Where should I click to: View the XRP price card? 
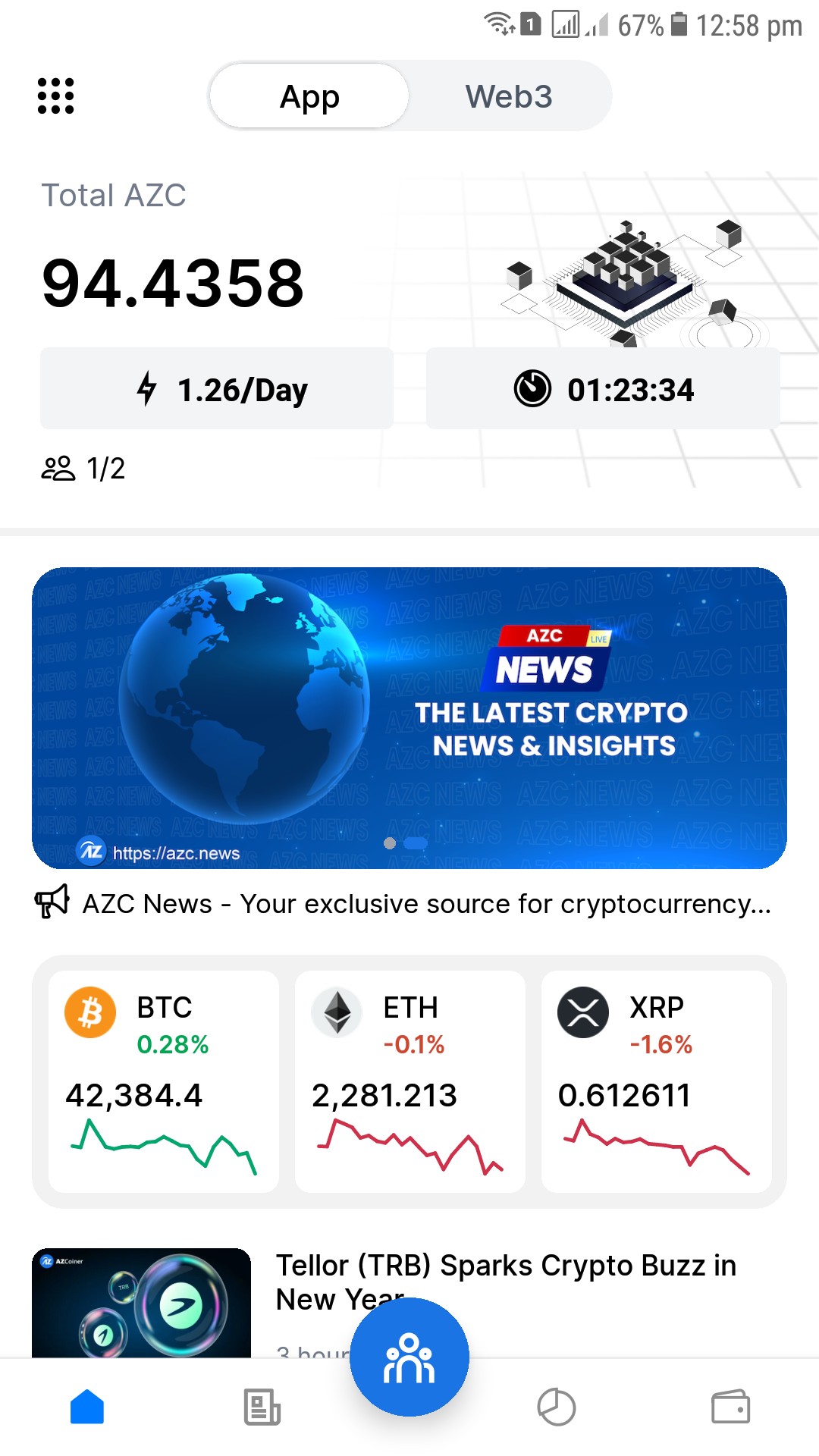656,1081
